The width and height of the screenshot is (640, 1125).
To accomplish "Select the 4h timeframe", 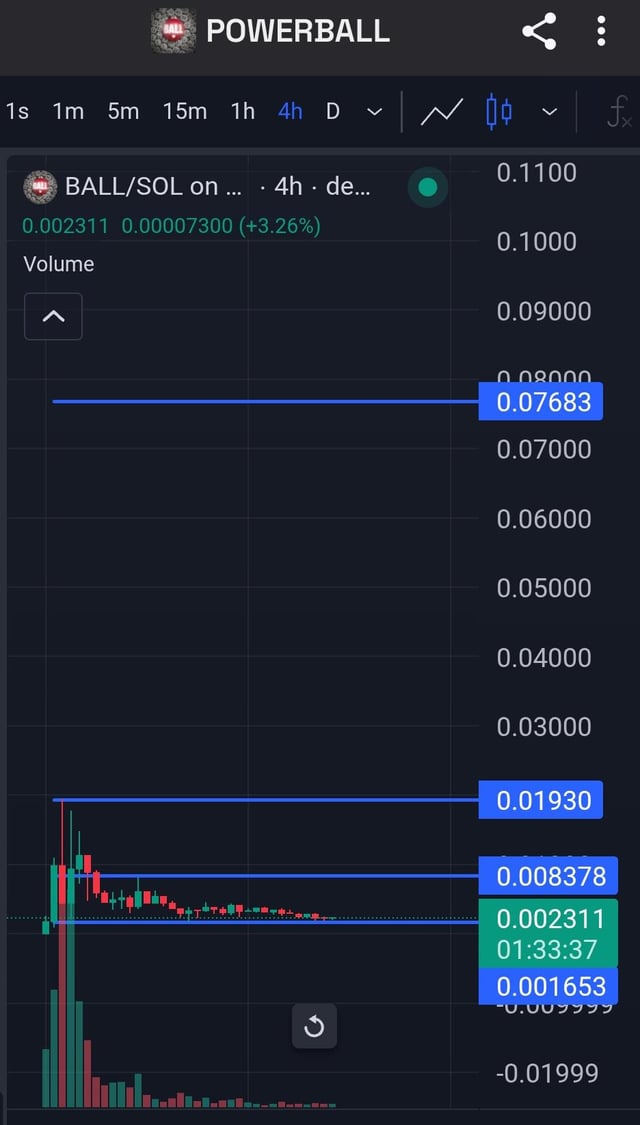I will coord(290,111).
